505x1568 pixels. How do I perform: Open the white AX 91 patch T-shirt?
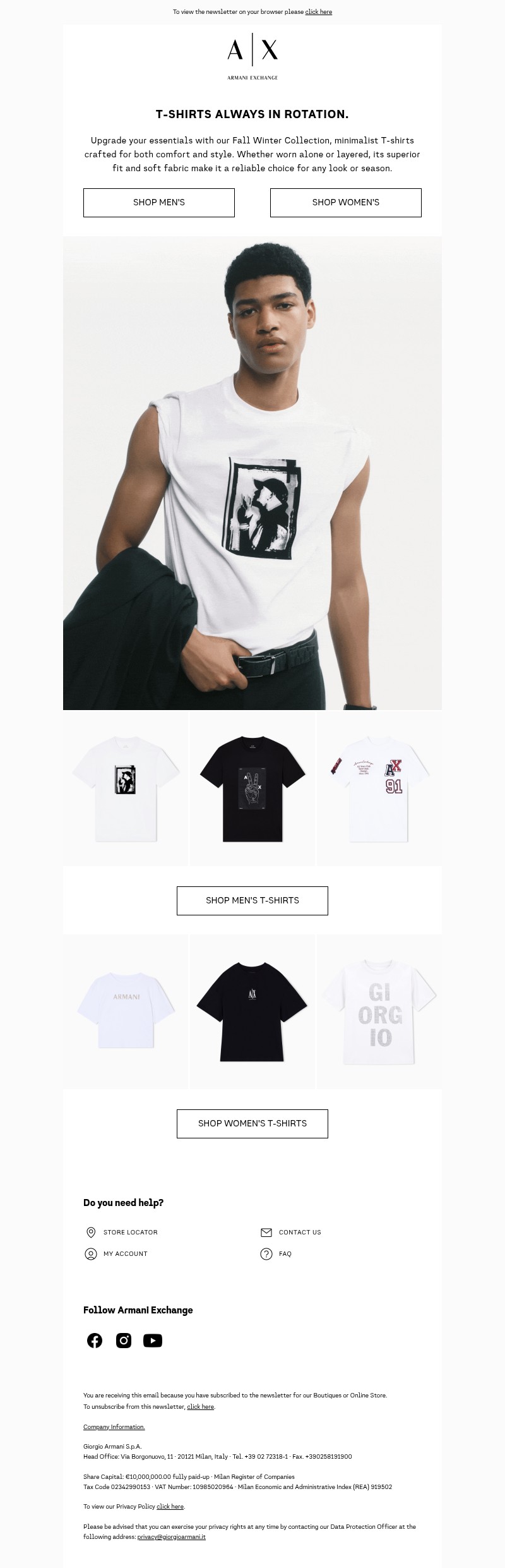[x=379, y=788]
